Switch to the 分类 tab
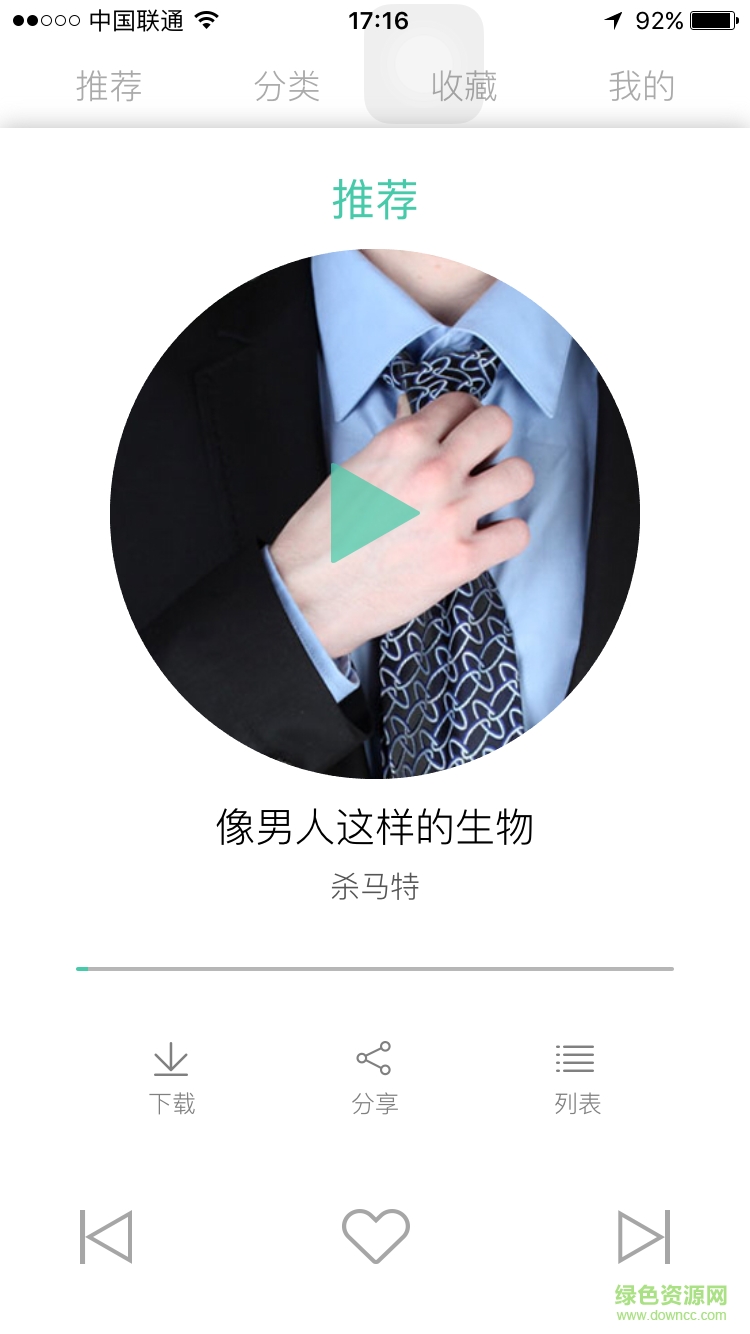The height and width of the screenshot is (1334, 750). [288, 86]
